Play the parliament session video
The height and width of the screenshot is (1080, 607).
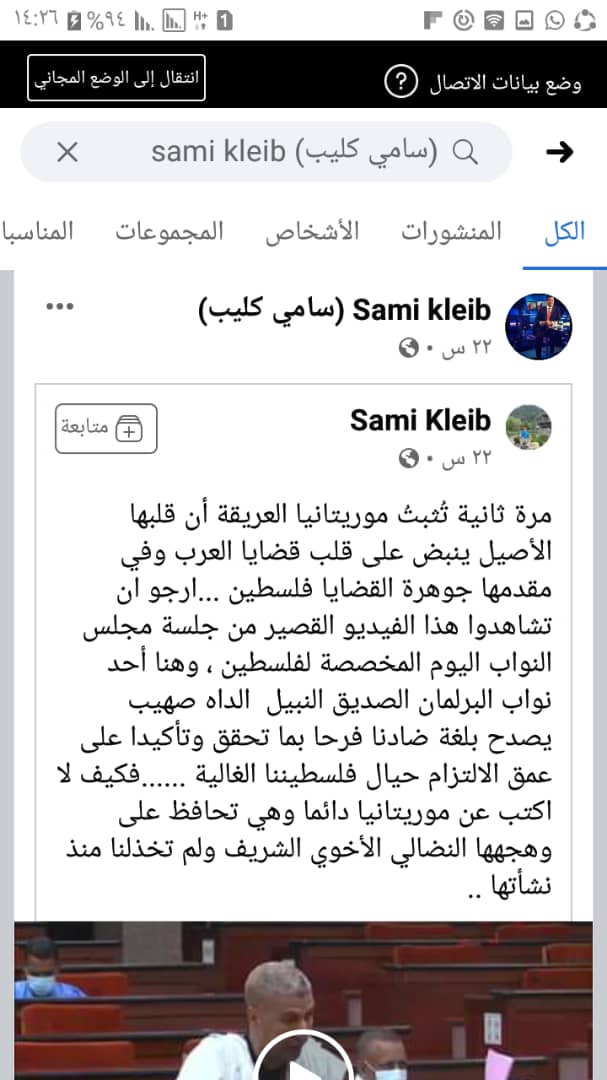pyautogui.click(x=303, y=1064)
